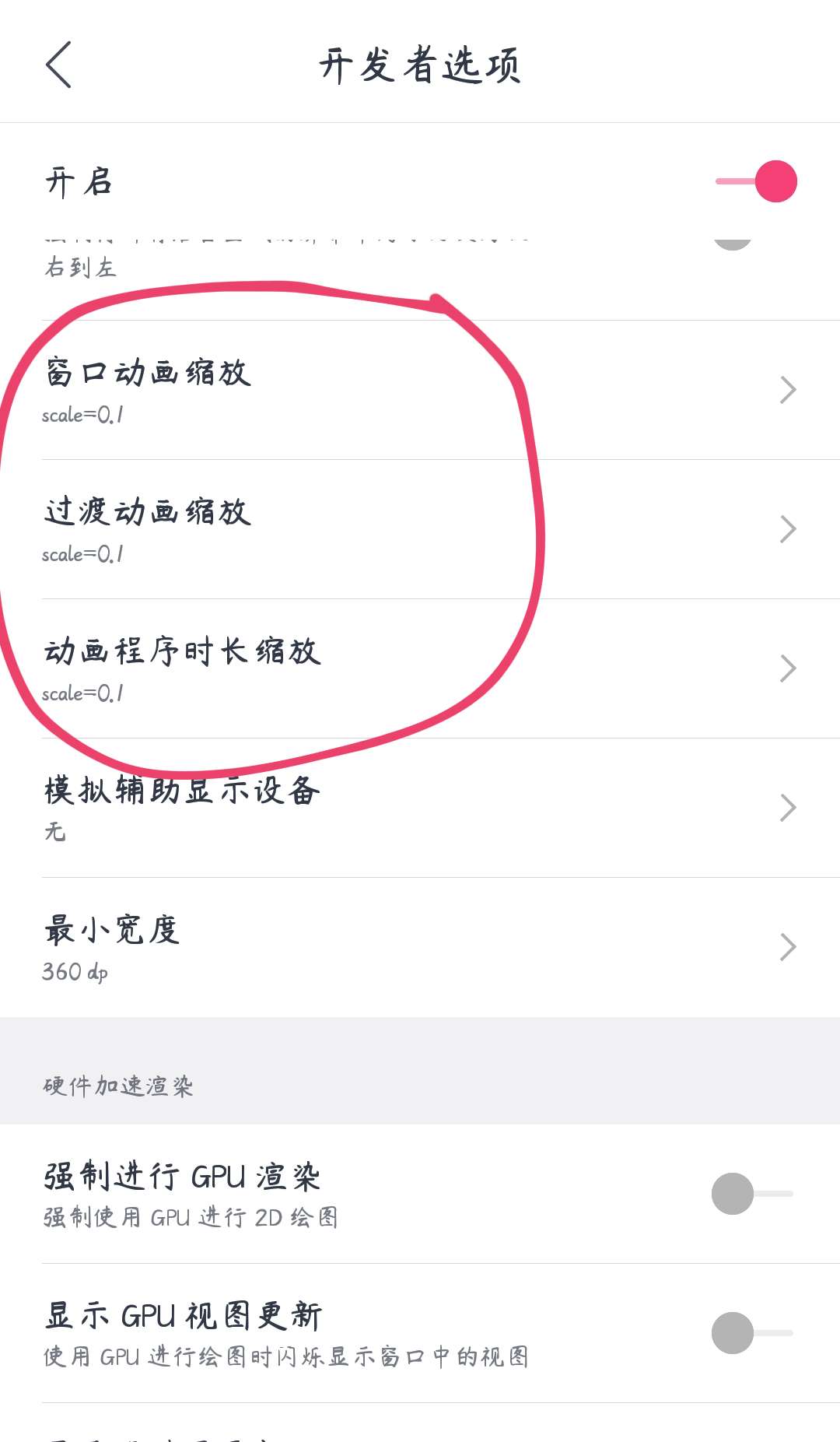The image size is (840, 1442).
Task: Tap the chevron beside 模拟辅助显示设备
Action: [x=788, y=807]
